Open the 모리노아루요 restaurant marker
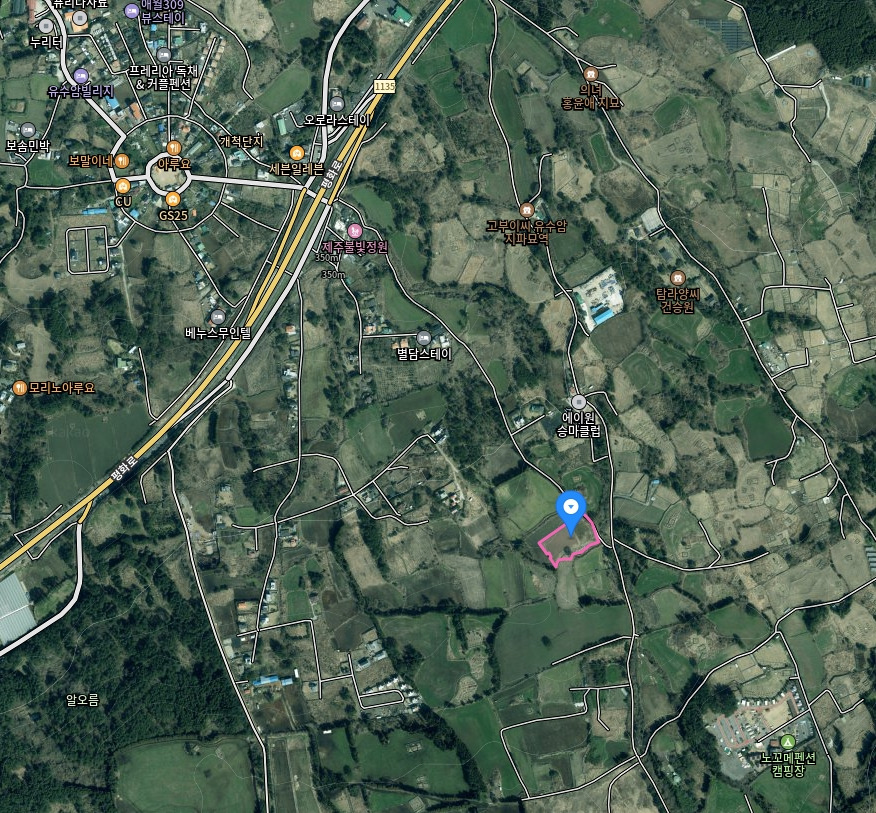The image size is (876, 813). pyautogui.click(x=20, y=388)
